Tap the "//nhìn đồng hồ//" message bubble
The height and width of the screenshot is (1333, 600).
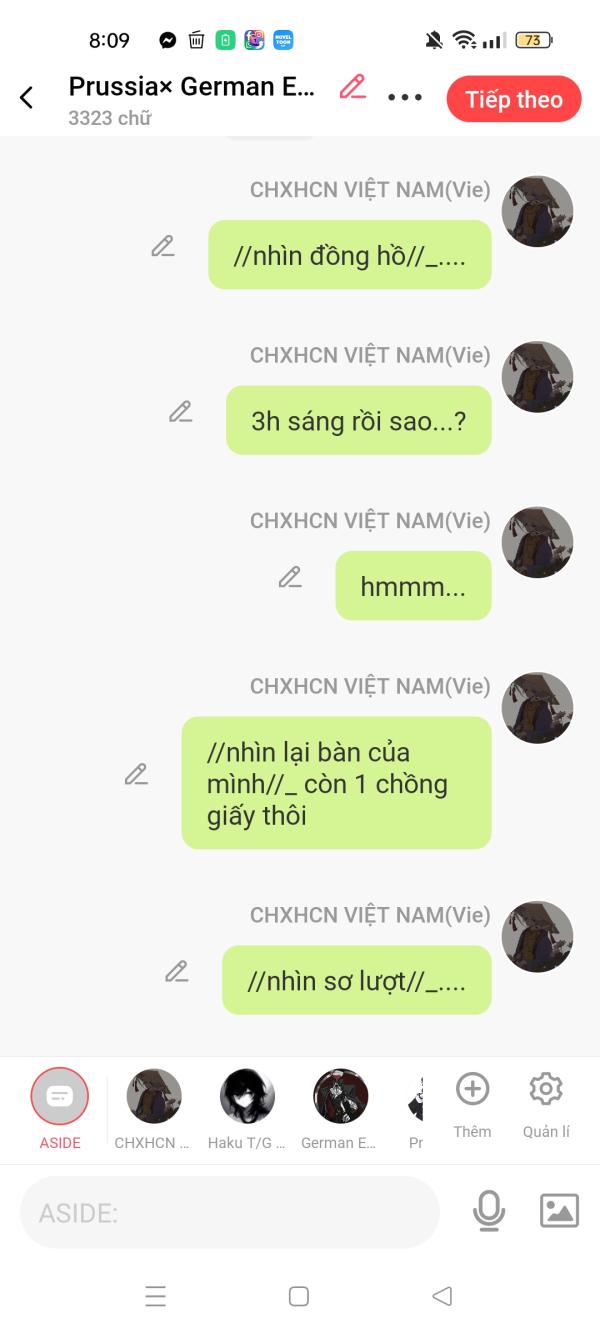point(349,255)
